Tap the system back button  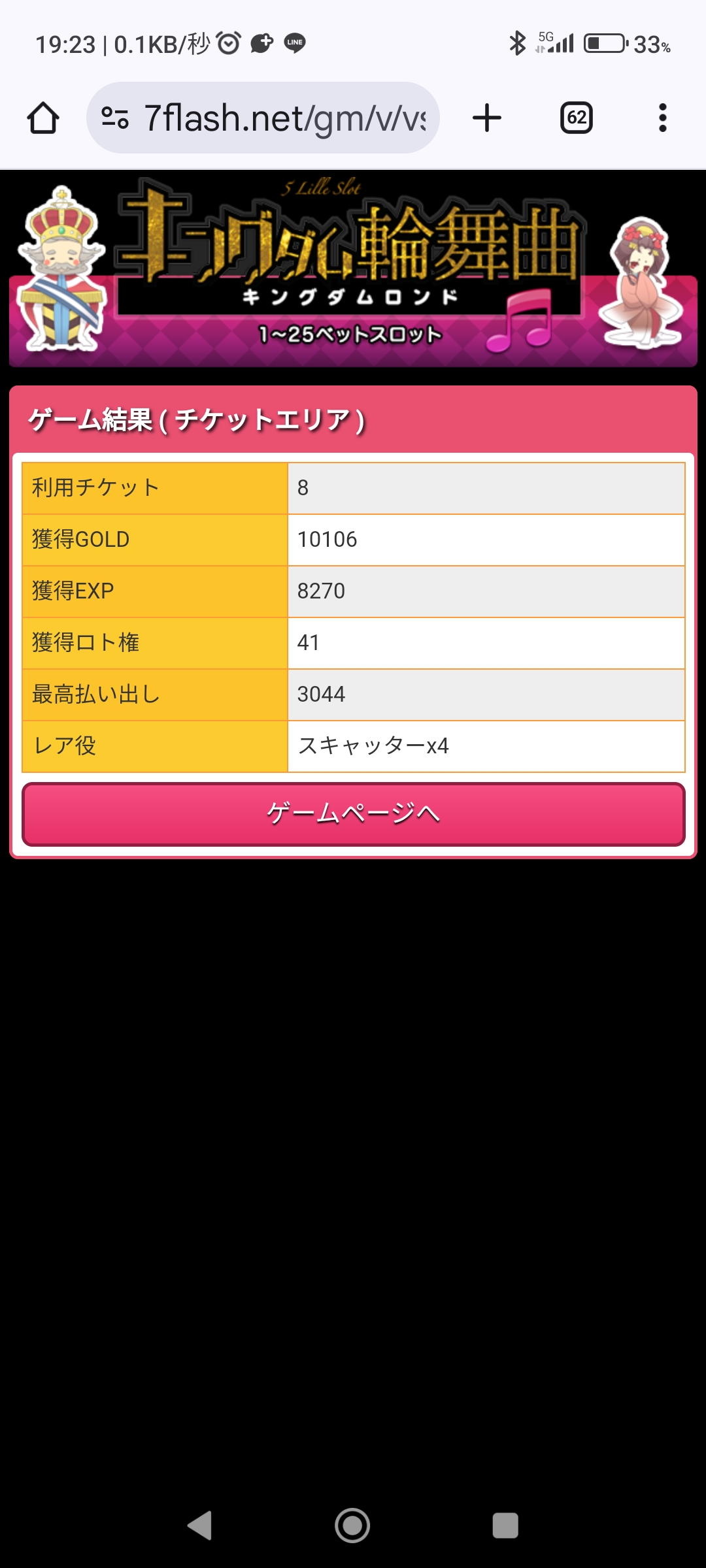coord(200,1526)
